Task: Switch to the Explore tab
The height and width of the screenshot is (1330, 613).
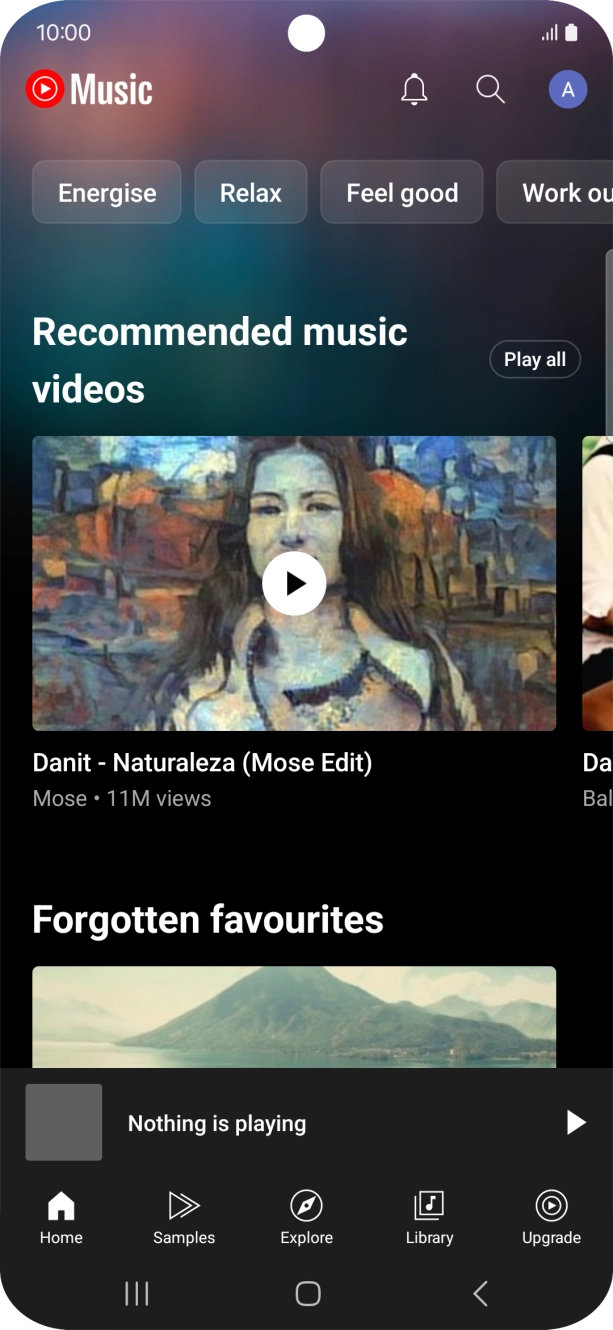Action: pos(306,1218)
